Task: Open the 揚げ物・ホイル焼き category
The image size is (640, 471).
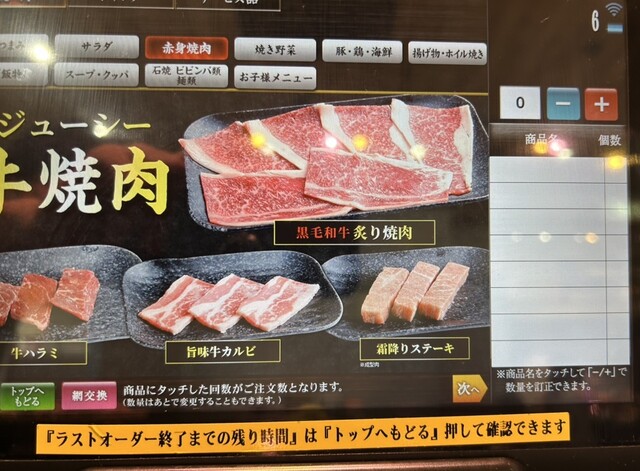Action: (448, 53)
